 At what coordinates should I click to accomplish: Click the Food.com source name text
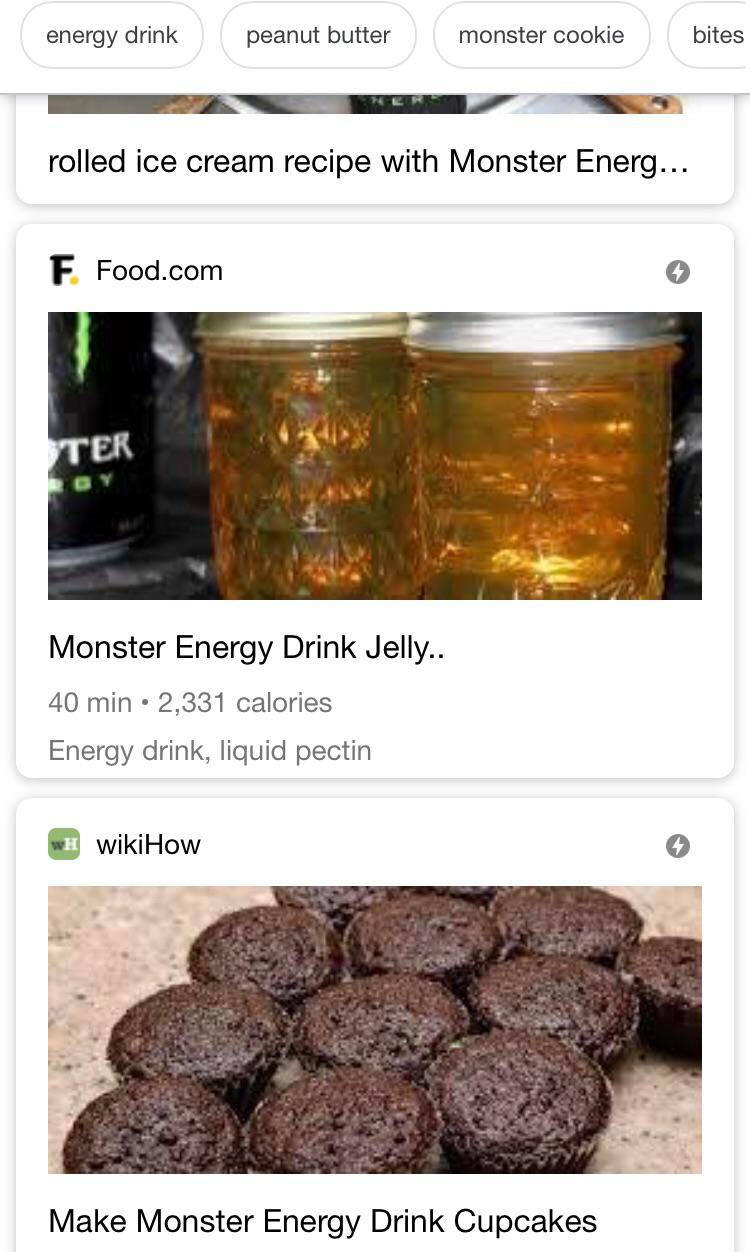point(159,270)
